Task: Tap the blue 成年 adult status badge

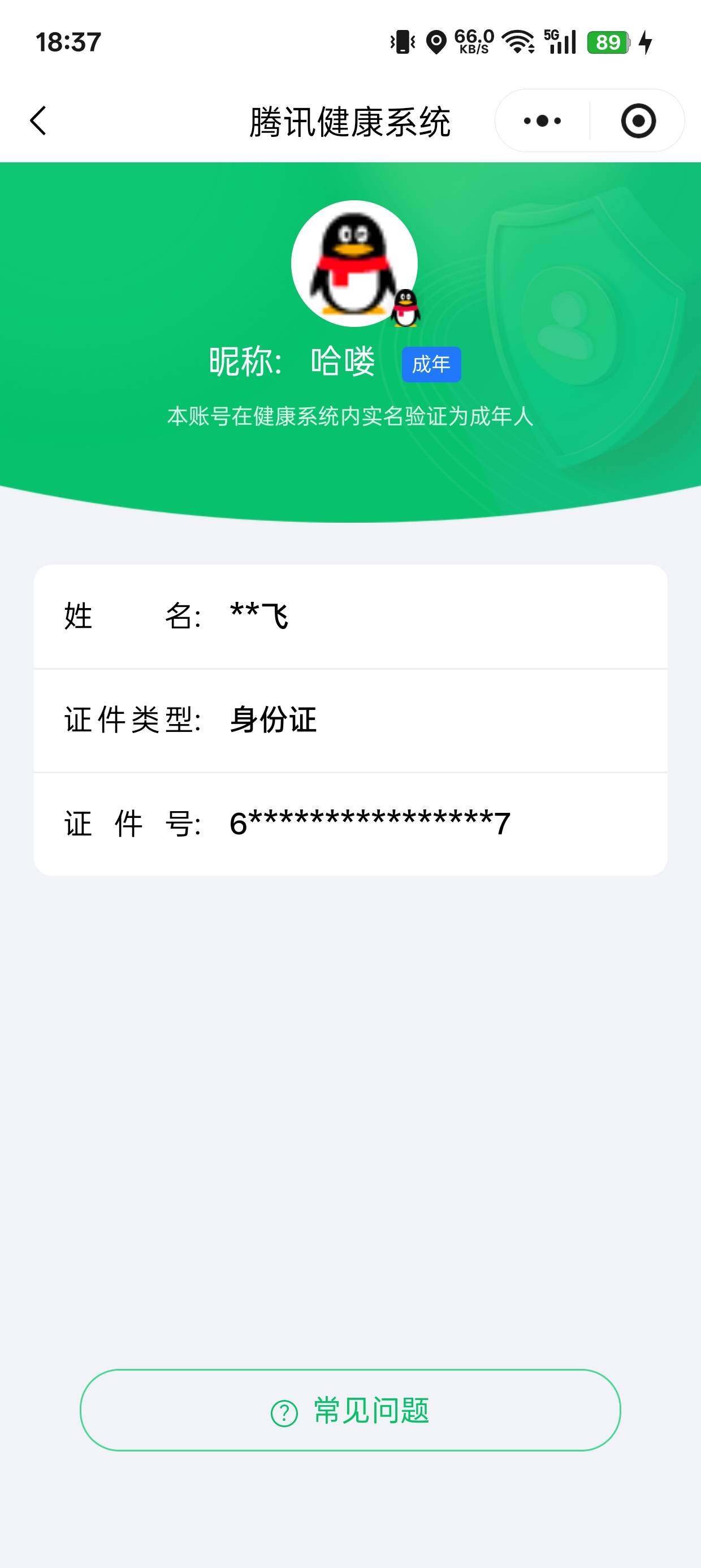Action: pyautogui.click(x=432, y=363)
